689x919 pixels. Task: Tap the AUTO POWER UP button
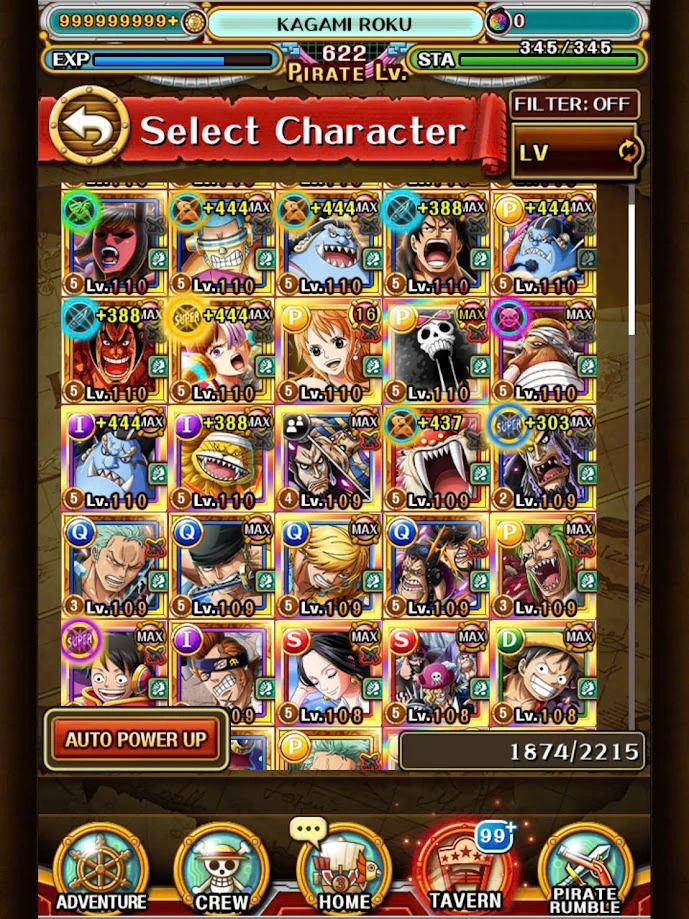(x=136, y=740)
